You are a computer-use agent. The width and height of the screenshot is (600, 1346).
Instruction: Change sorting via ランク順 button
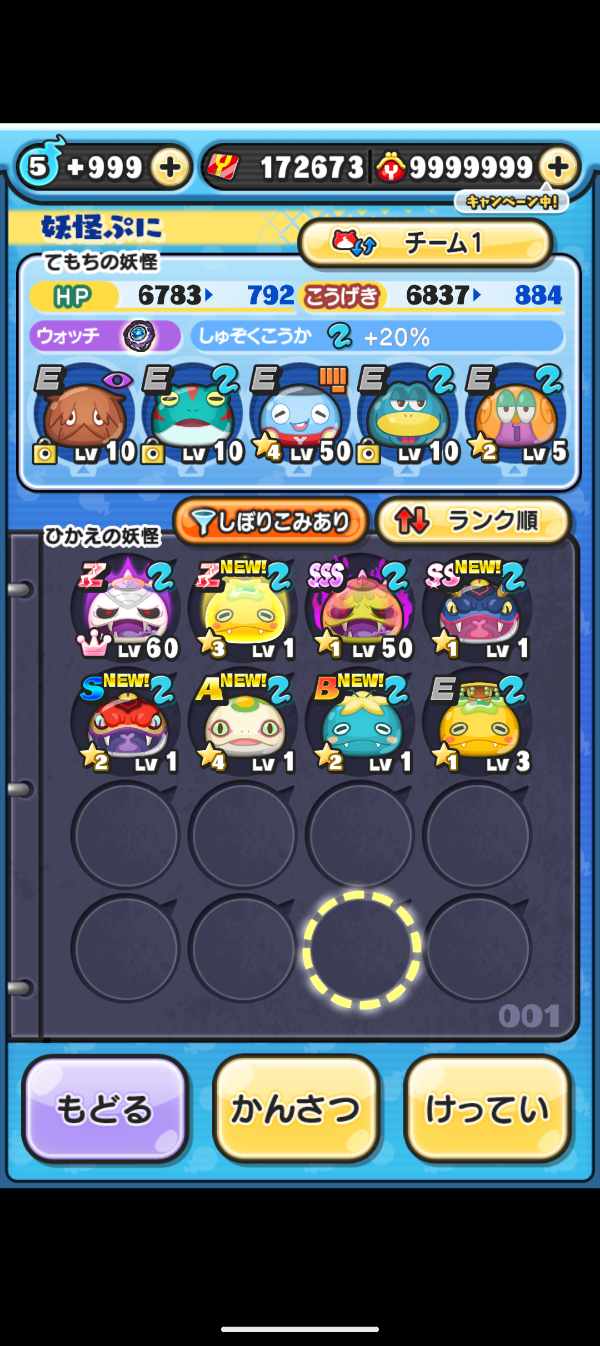pyautogui.click(x=472, y=521)
